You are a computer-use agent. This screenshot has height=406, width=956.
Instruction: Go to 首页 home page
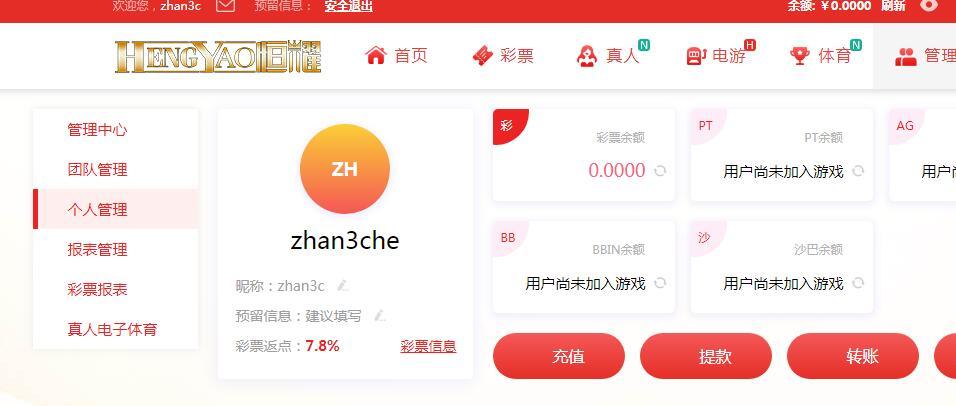[397, 56]
